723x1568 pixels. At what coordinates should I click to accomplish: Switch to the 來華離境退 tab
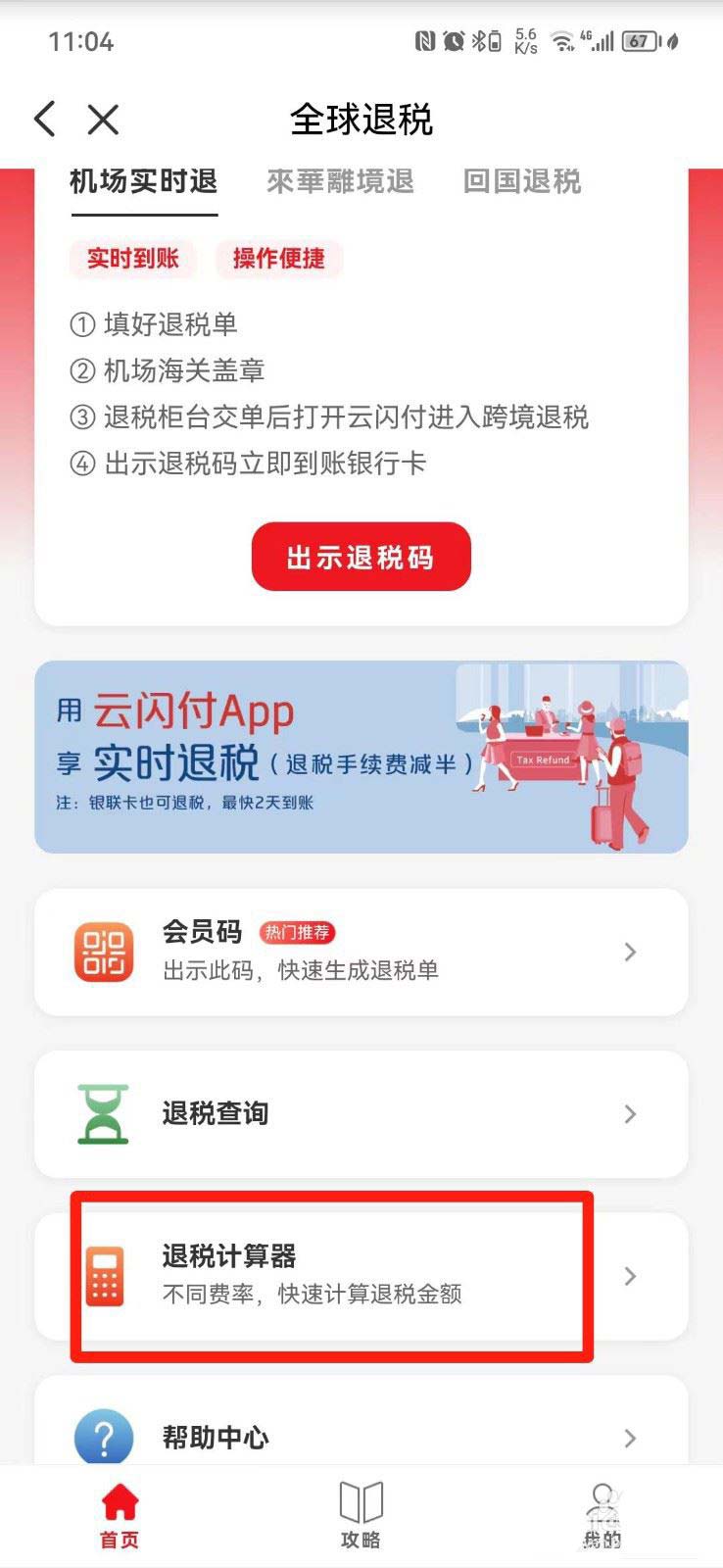pos(340,181)
